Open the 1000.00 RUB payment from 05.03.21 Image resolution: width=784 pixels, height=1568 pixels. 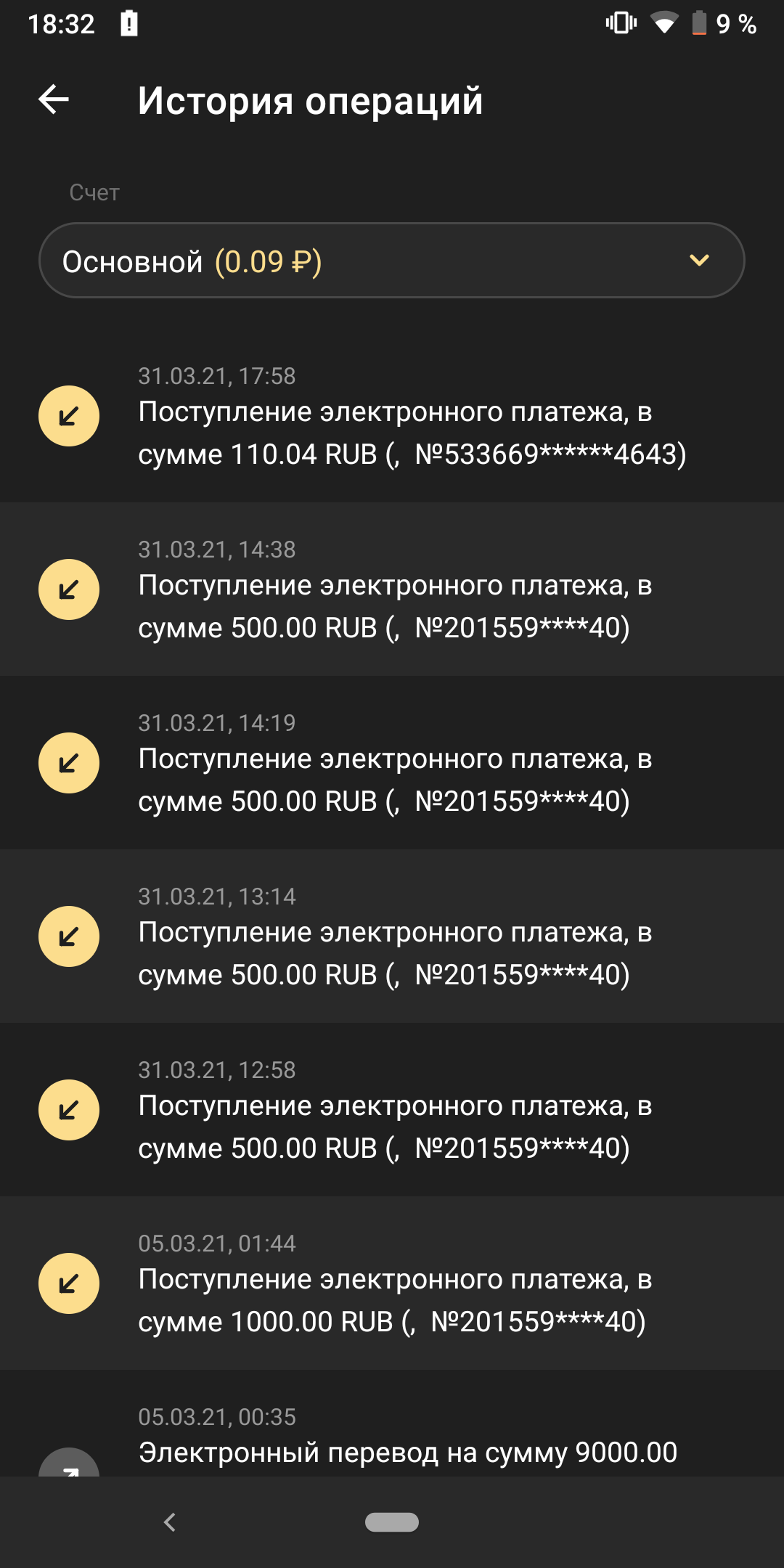pyautogui.click(x=392, y=1283)
